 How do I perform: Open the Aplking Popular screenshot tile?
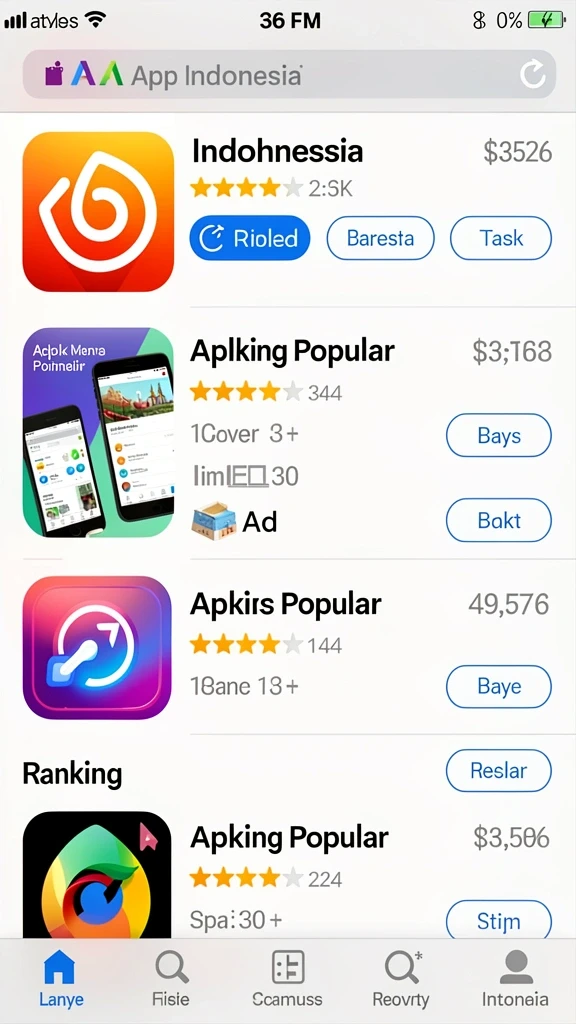click(x=98, y=432)
